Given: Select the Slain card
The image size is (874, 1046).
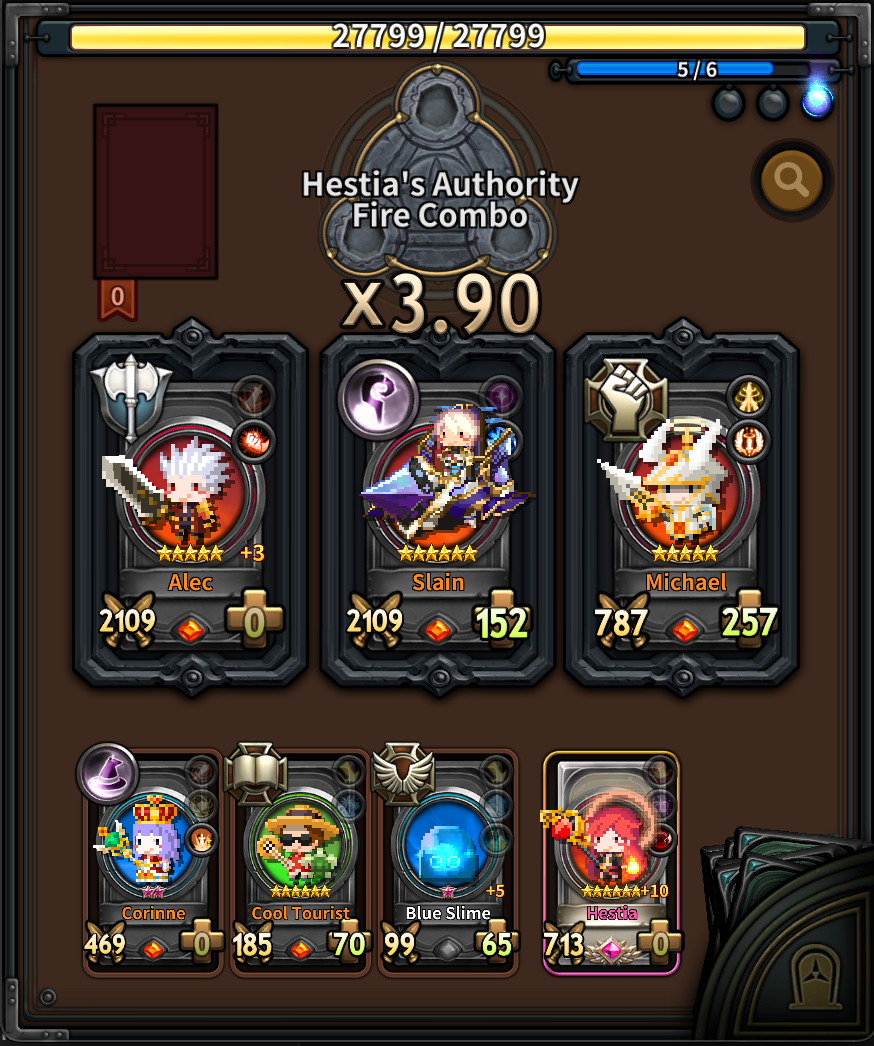Looking at the screenshot, I should [x=437, y=510].
